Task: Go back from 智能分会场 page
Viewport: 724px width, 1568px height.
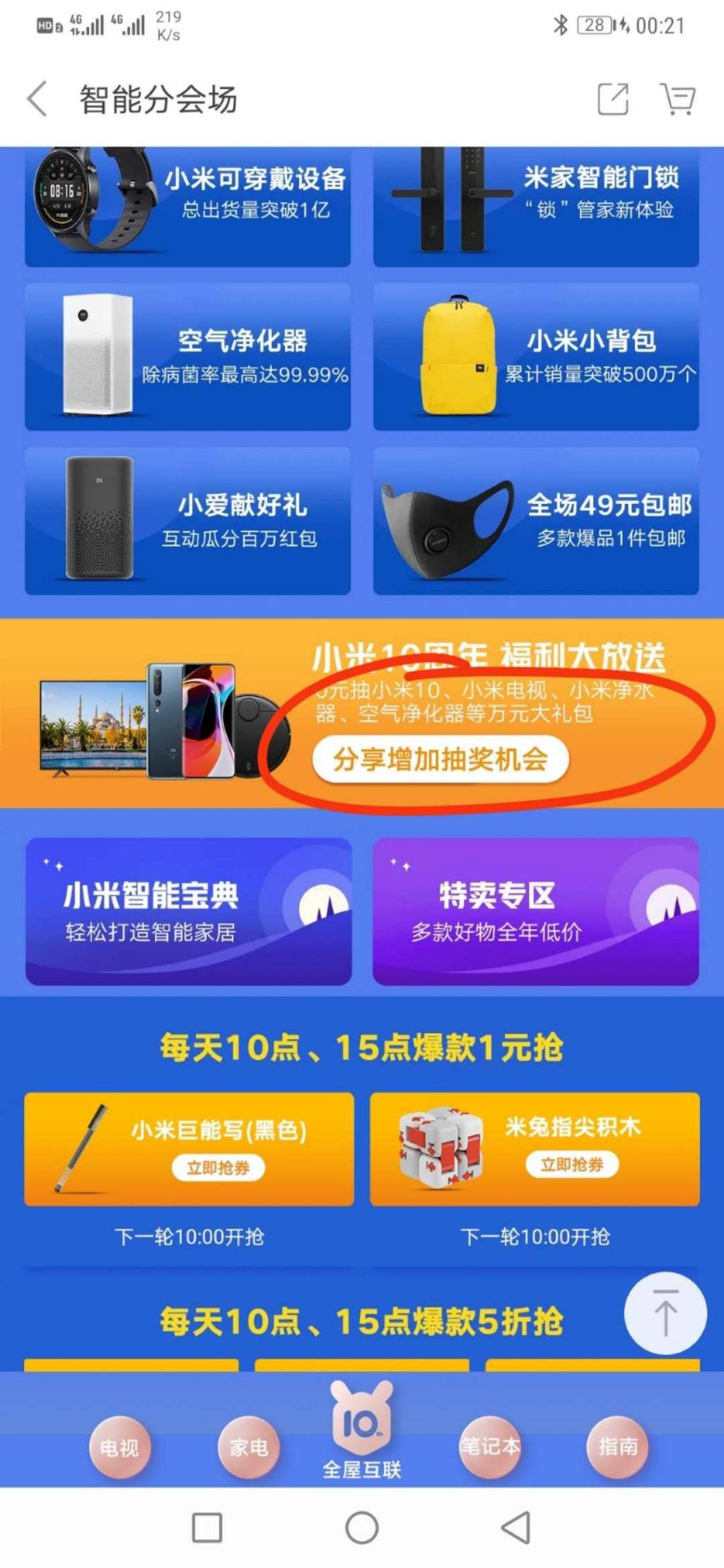Action: click(37, 98)
